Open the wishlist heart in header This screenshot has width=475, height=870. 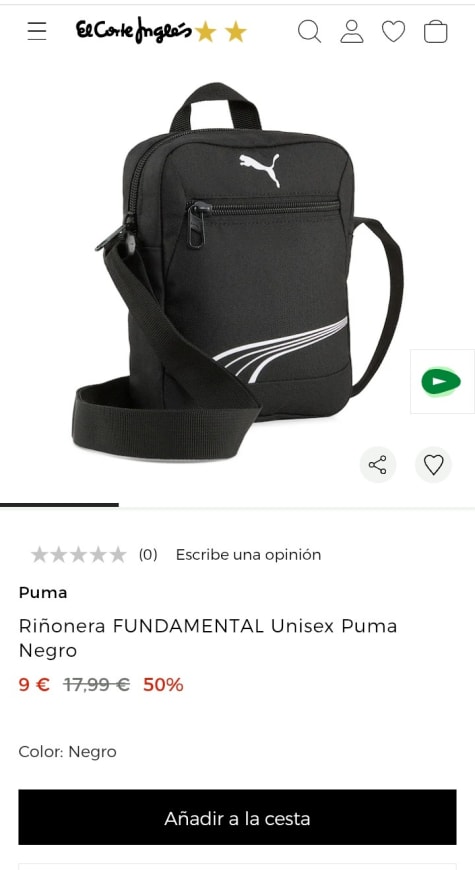click(x=393, y=32)
